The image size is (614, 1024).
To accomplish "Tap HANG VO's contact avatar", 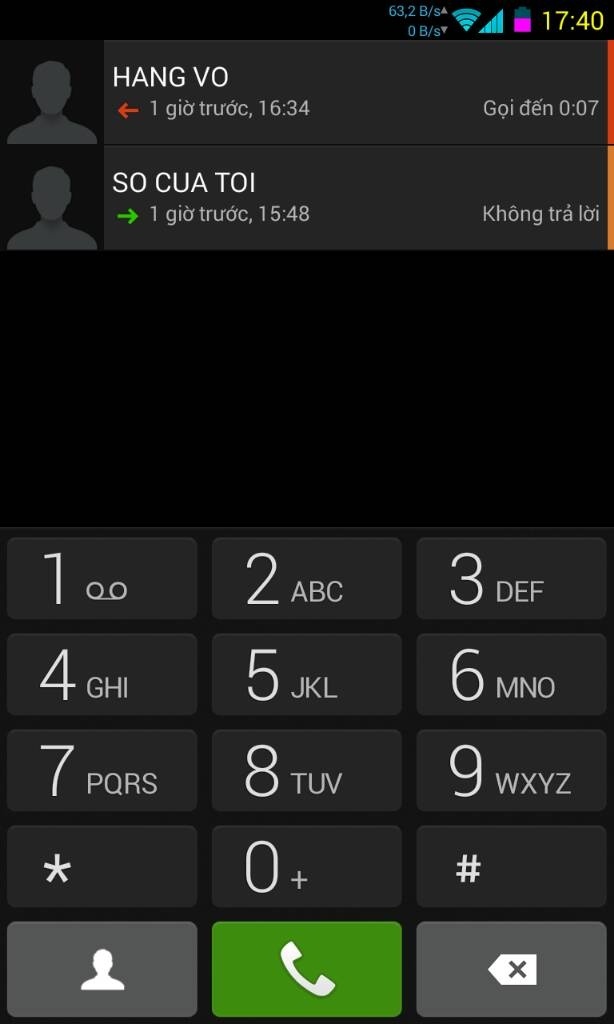I will click(x=52, y=92).
